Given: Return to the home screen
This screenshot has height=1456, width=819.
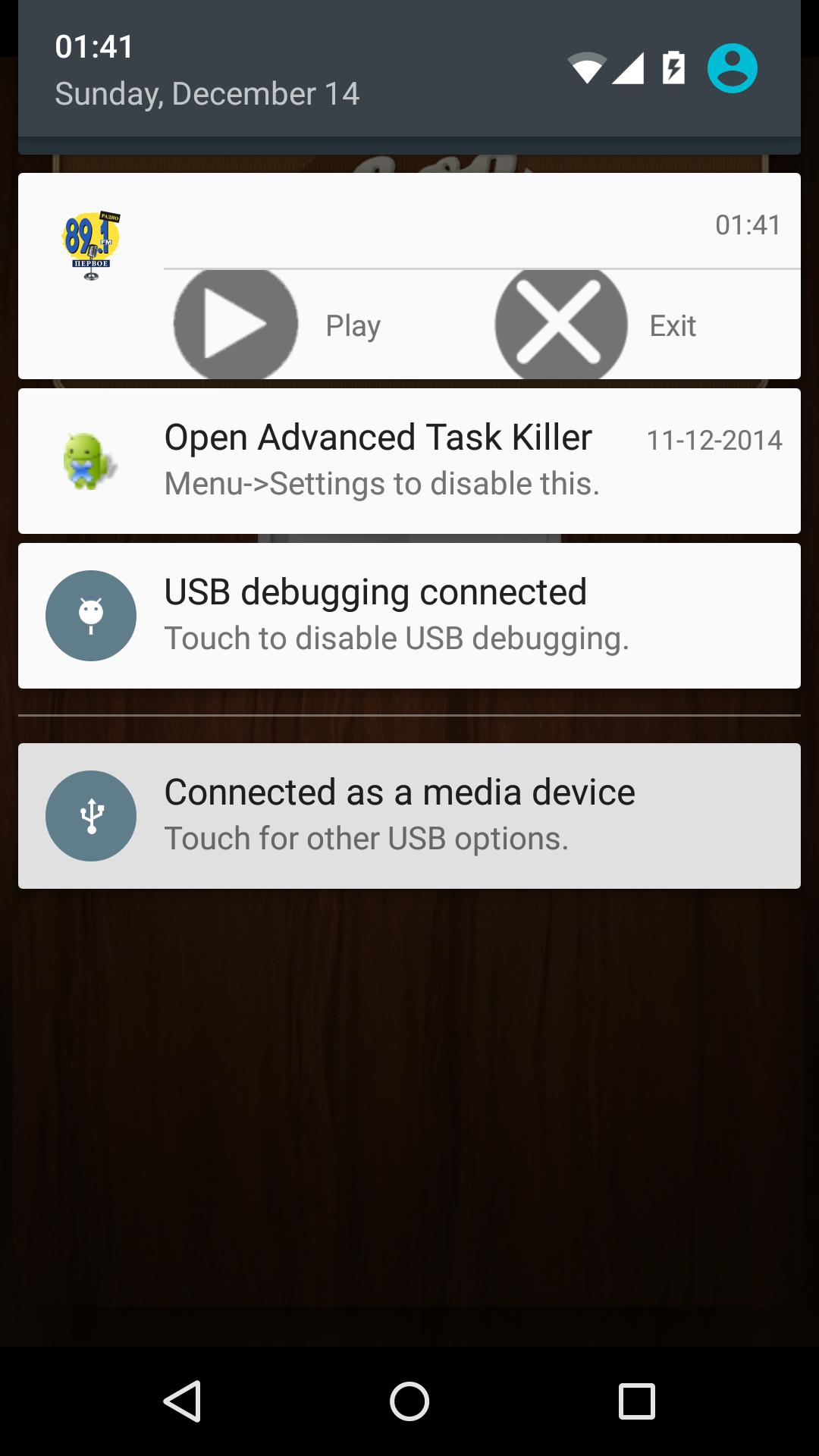Looking at the screenshot, I should coord(409,1401).
